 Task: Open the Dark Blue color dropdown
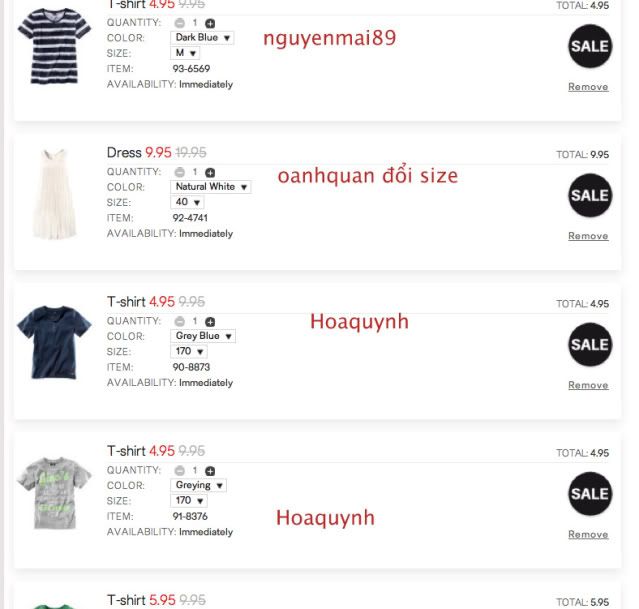(203, 38)
